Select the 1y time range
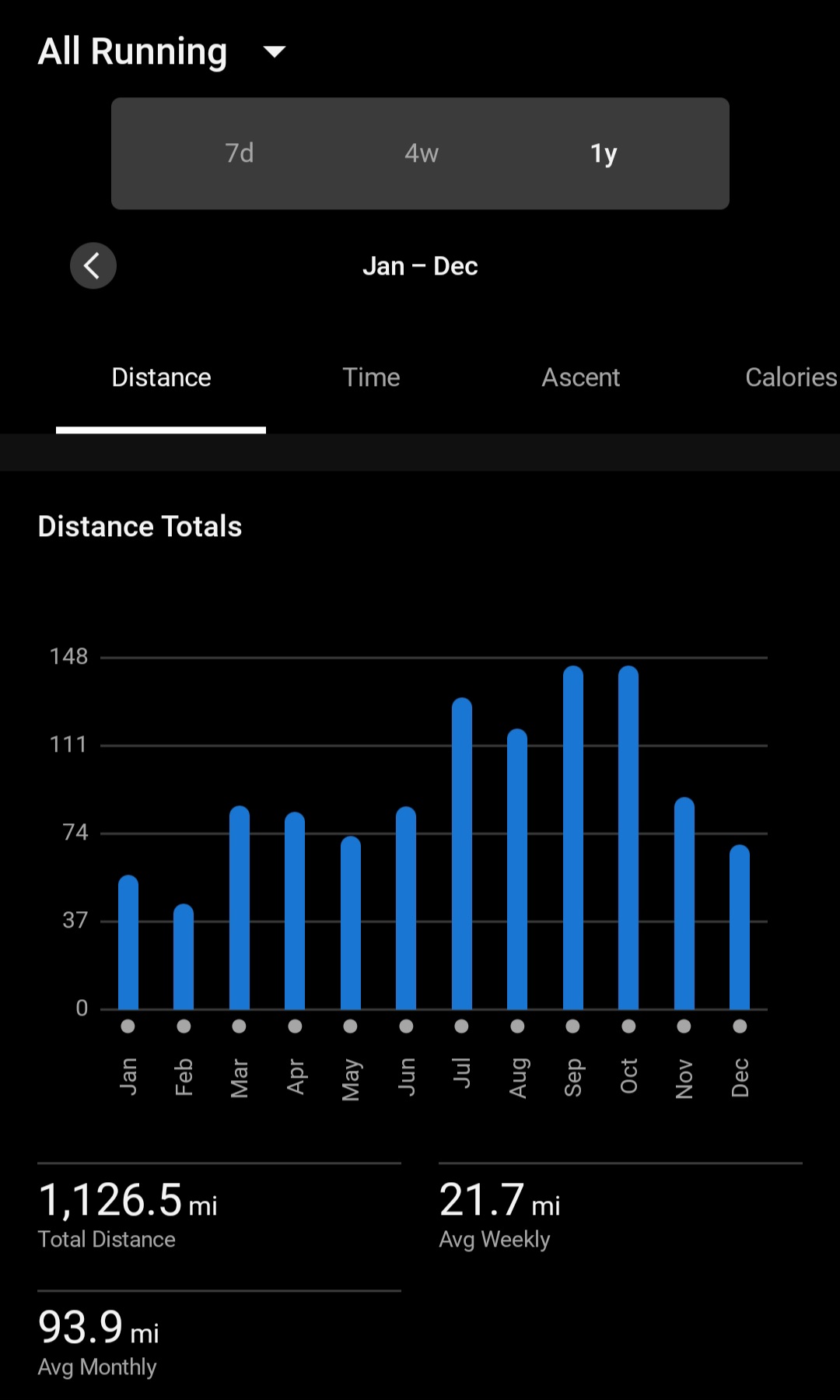The image size is (840, 1400). [x=603, y=153]
